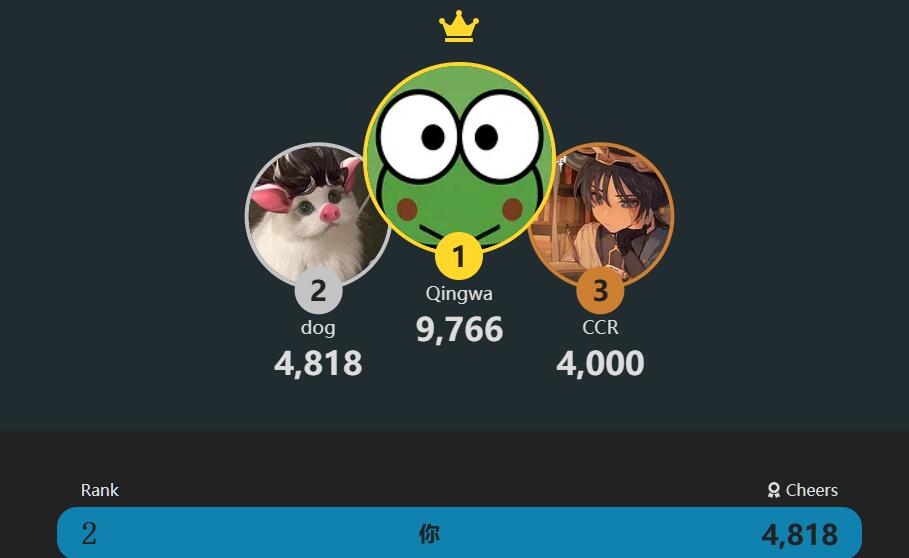Select your own rank 2 leaderboard row
This screenshot has width=909, height=558.
click(x=459, y=533)
